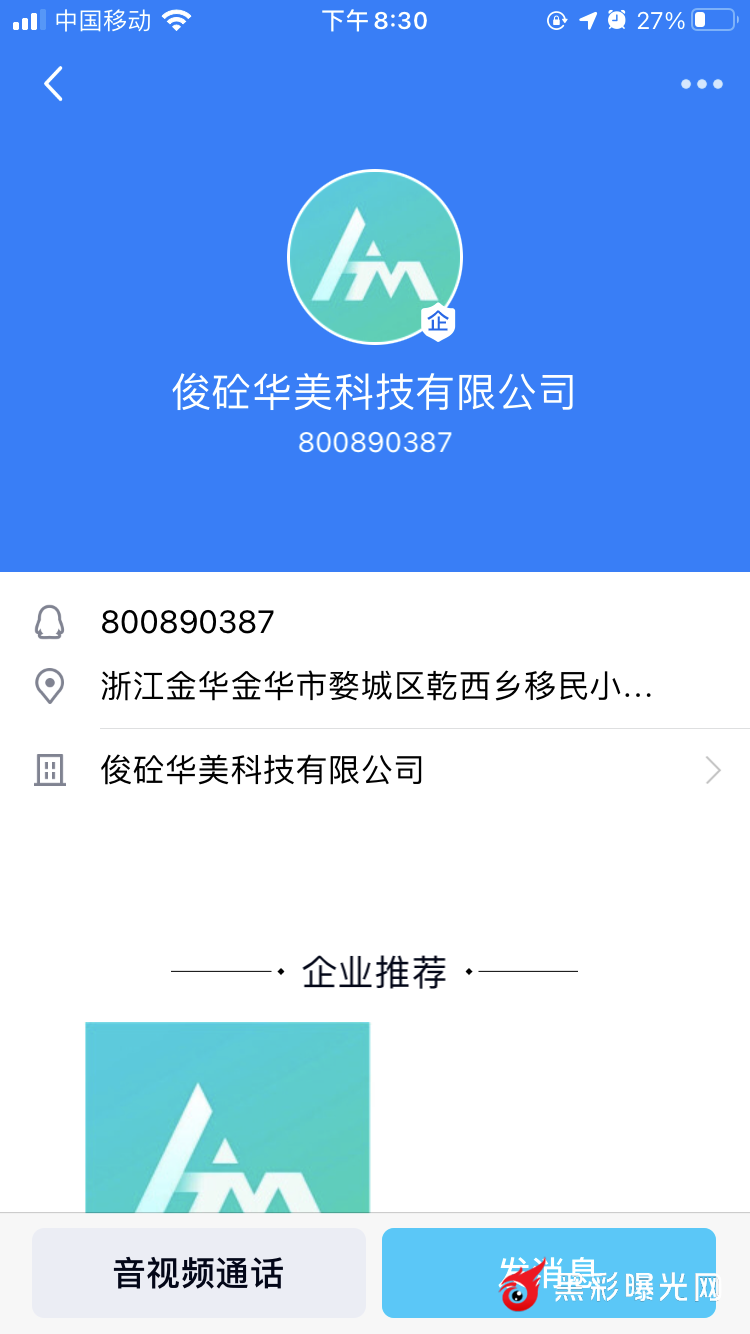Open the three-dot overflow menu

click(x=701, y=84)
